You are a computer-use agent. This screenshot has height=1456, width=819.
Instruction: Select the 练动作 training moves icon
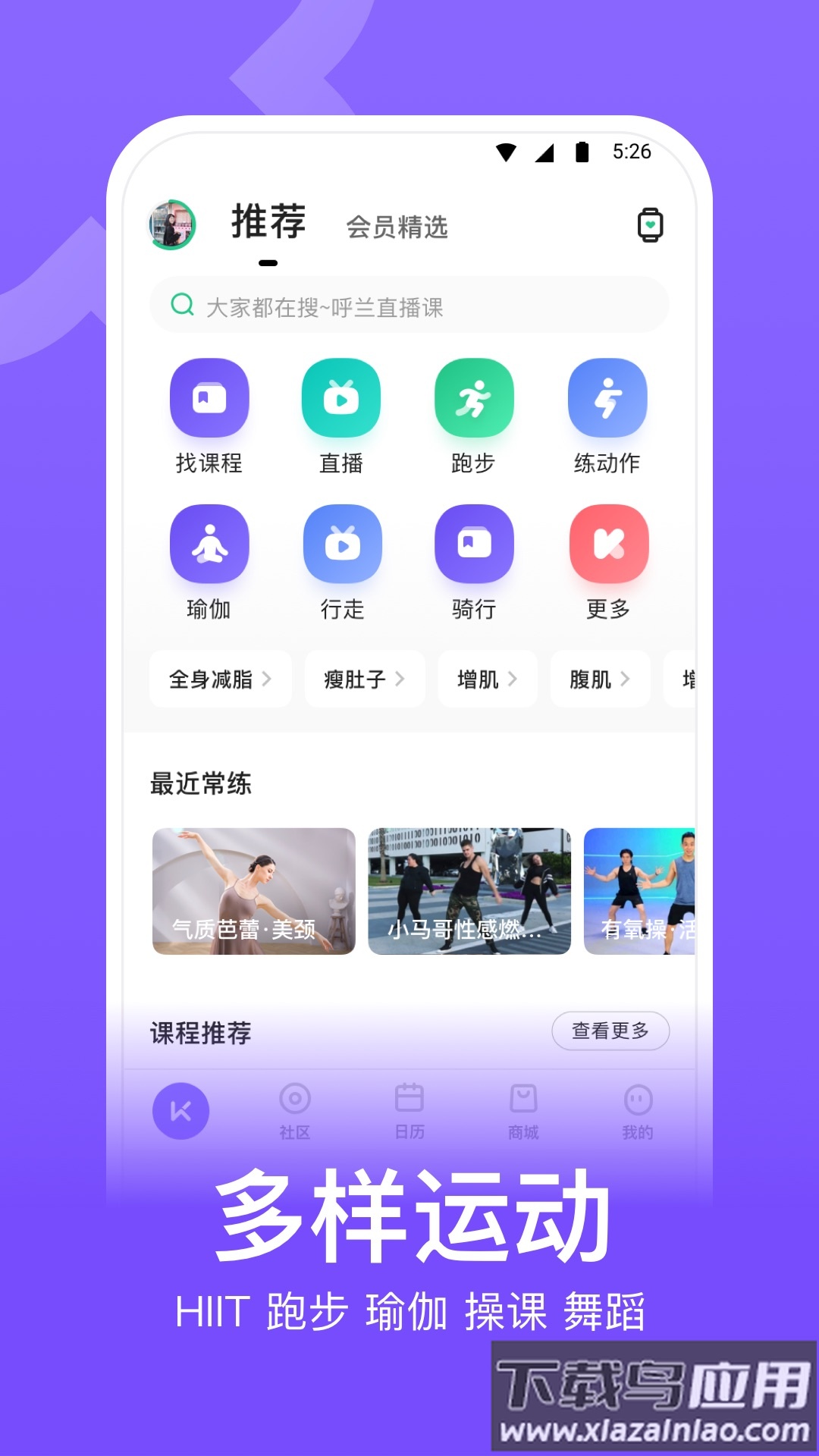tap(607, 400)
